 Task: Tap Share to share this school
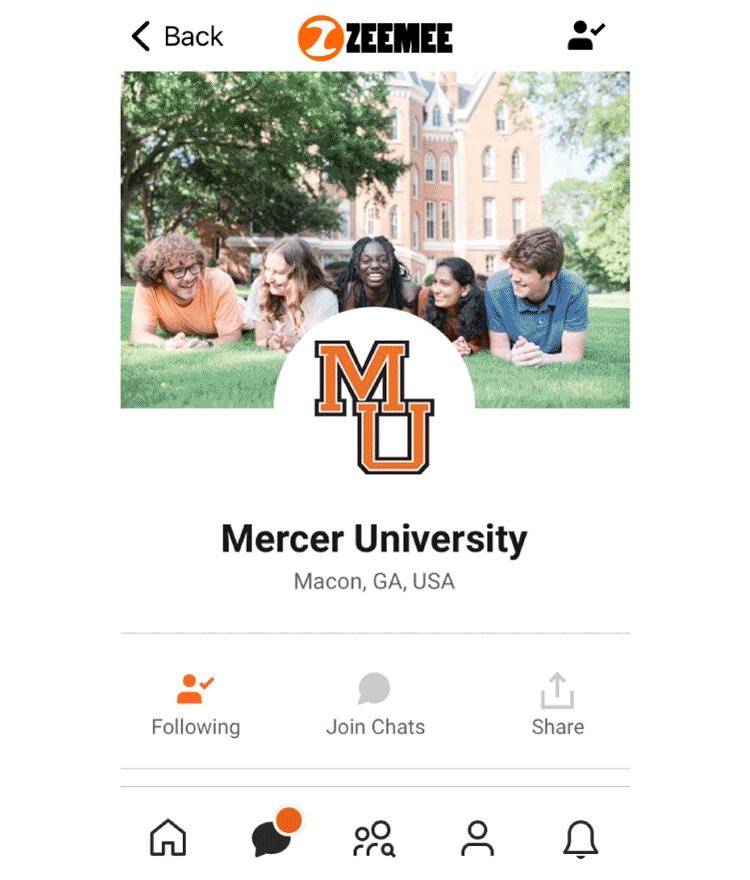pyautogui.click(x=558, y=700)
